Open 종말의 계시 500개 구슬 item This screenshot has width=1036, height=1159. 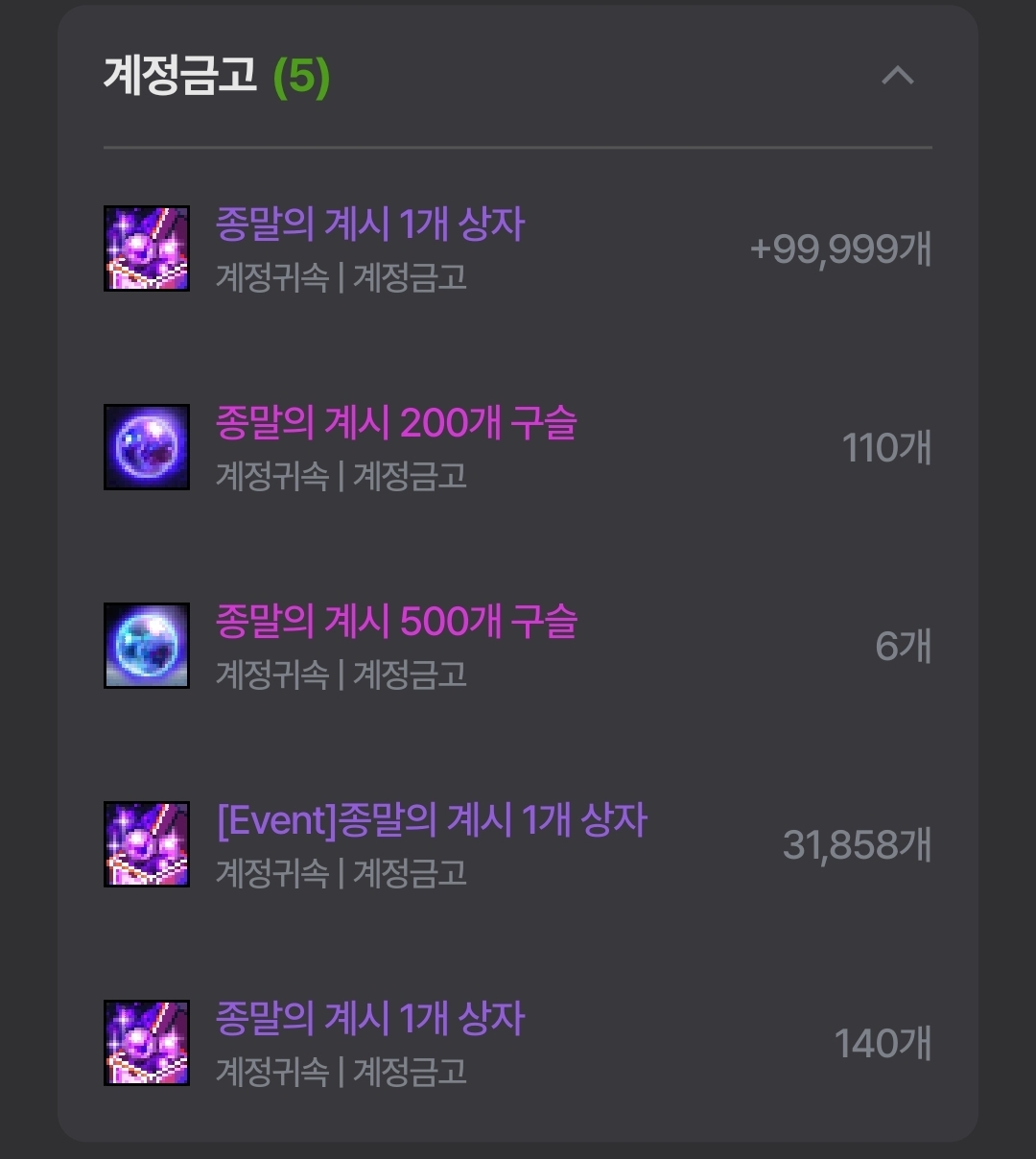coord(395,622)
